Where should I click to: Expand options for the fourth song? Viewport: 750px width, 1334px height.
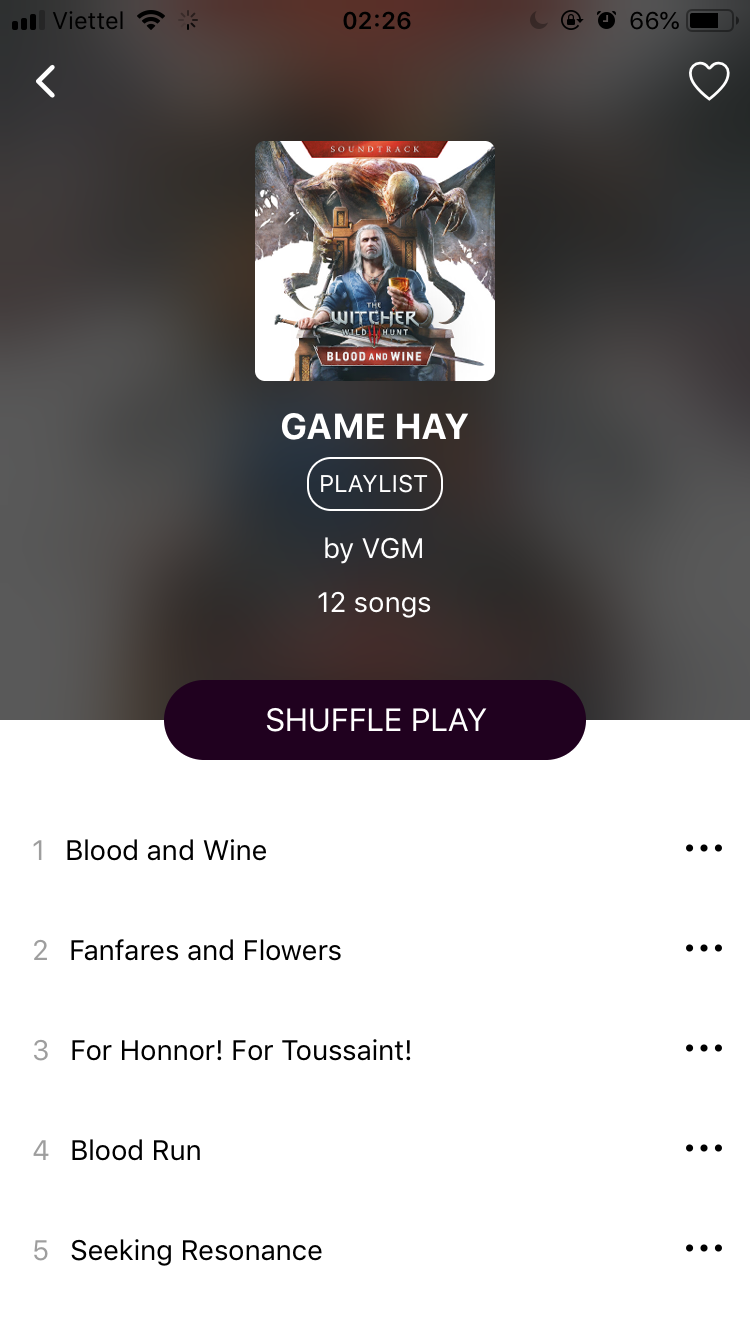(x=704, y=1148)
